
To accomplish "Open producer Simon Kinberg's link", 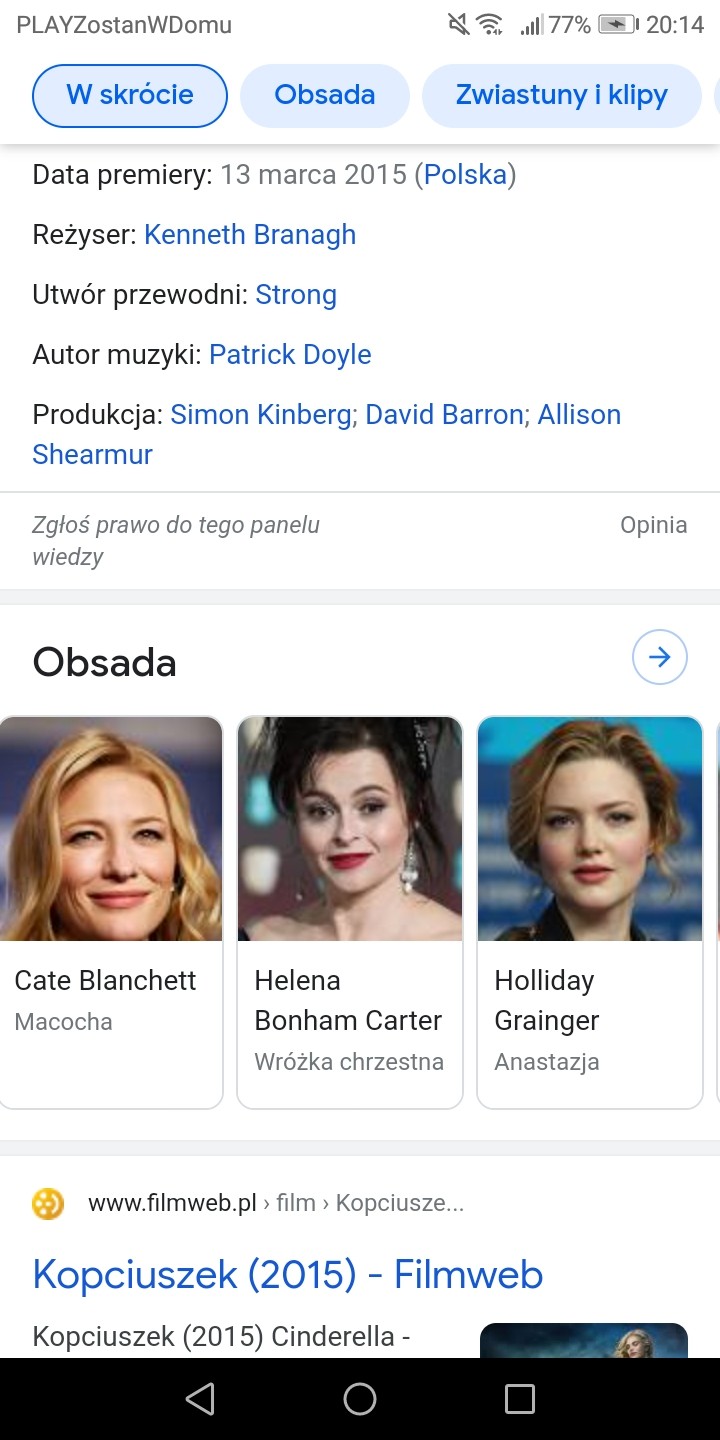I will pos(261,415).
